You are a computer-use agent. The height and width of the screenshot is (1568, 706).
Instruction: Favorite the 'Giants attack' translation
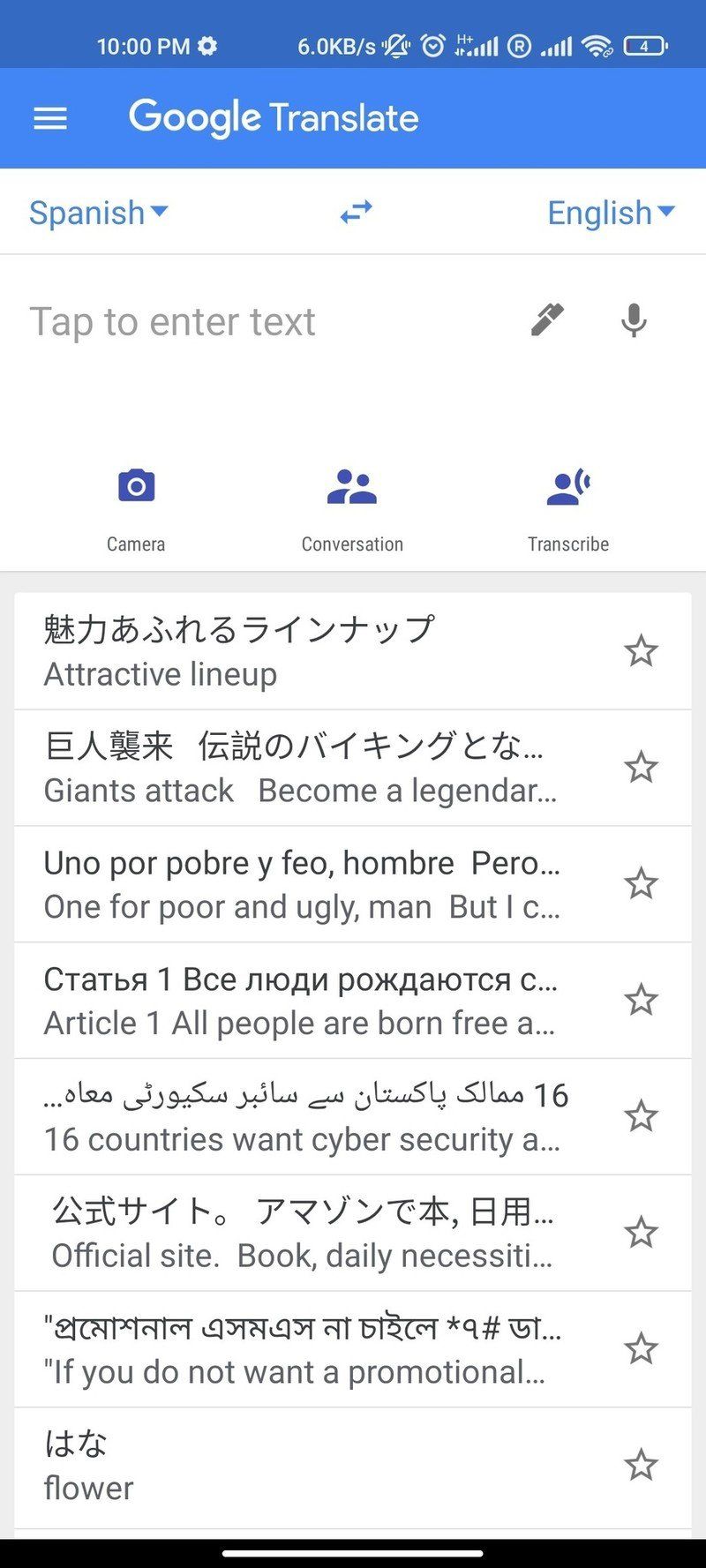(642, 768)
